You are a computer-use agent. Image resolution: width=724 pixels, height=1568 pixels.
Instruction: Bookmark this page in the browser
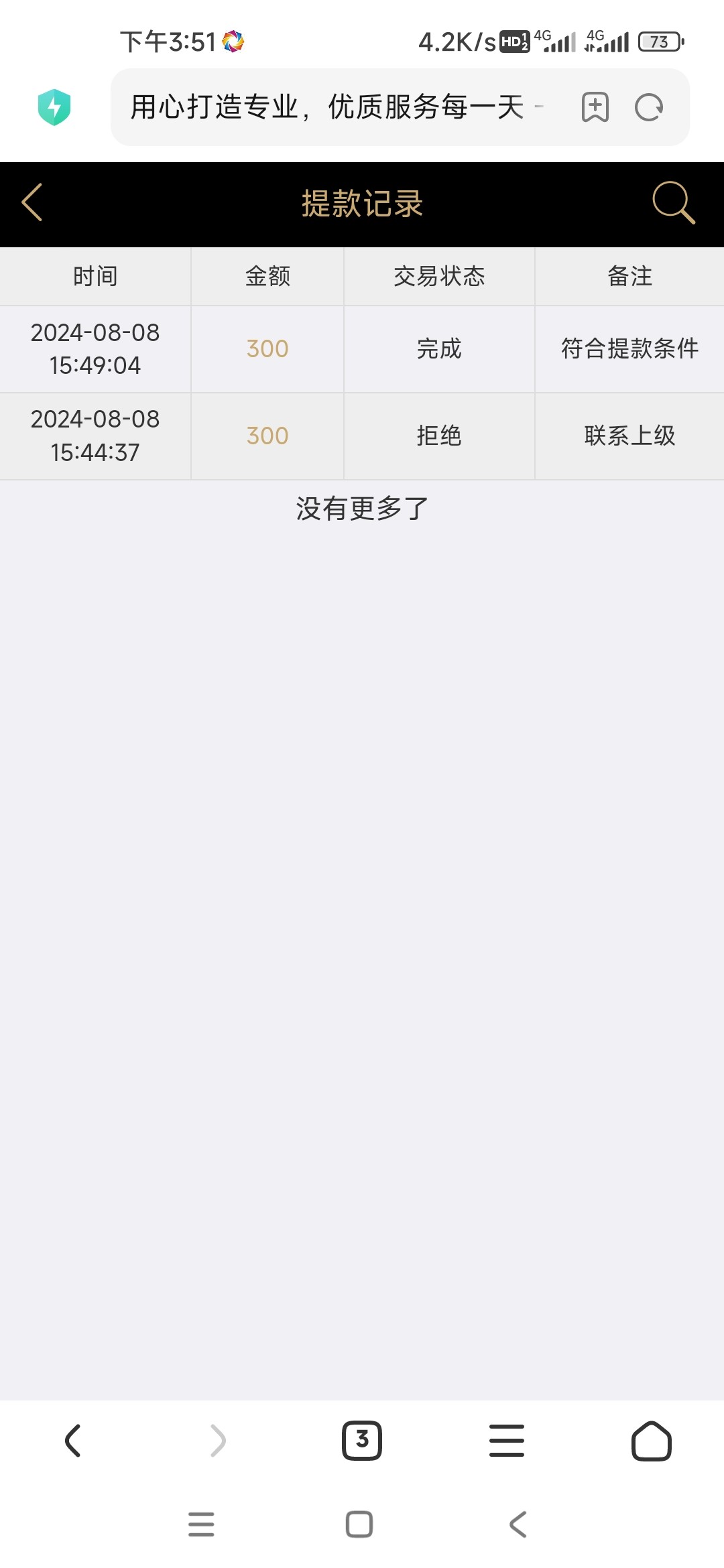point(595,107)
